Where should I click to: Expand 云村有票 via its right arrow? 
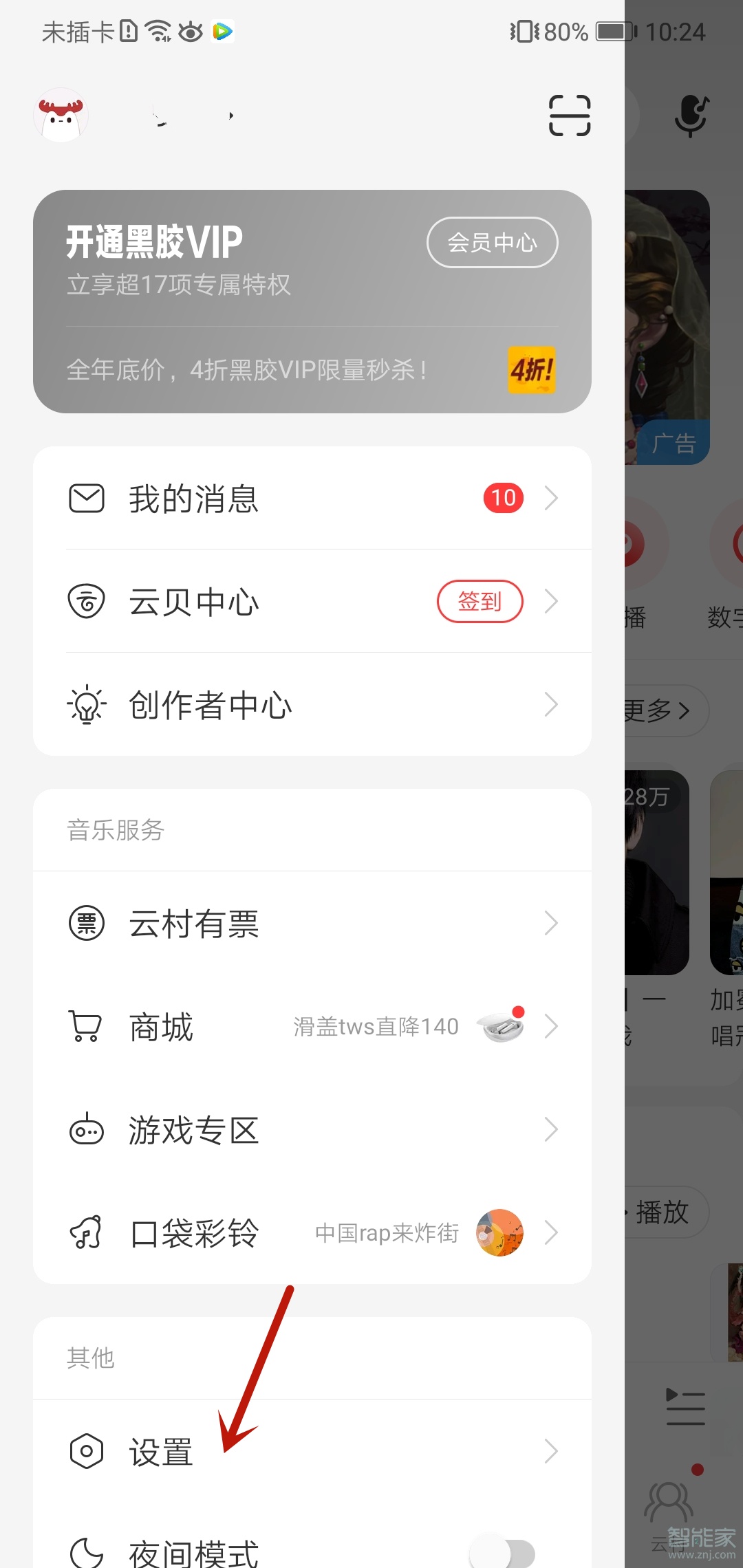(551, 924)
